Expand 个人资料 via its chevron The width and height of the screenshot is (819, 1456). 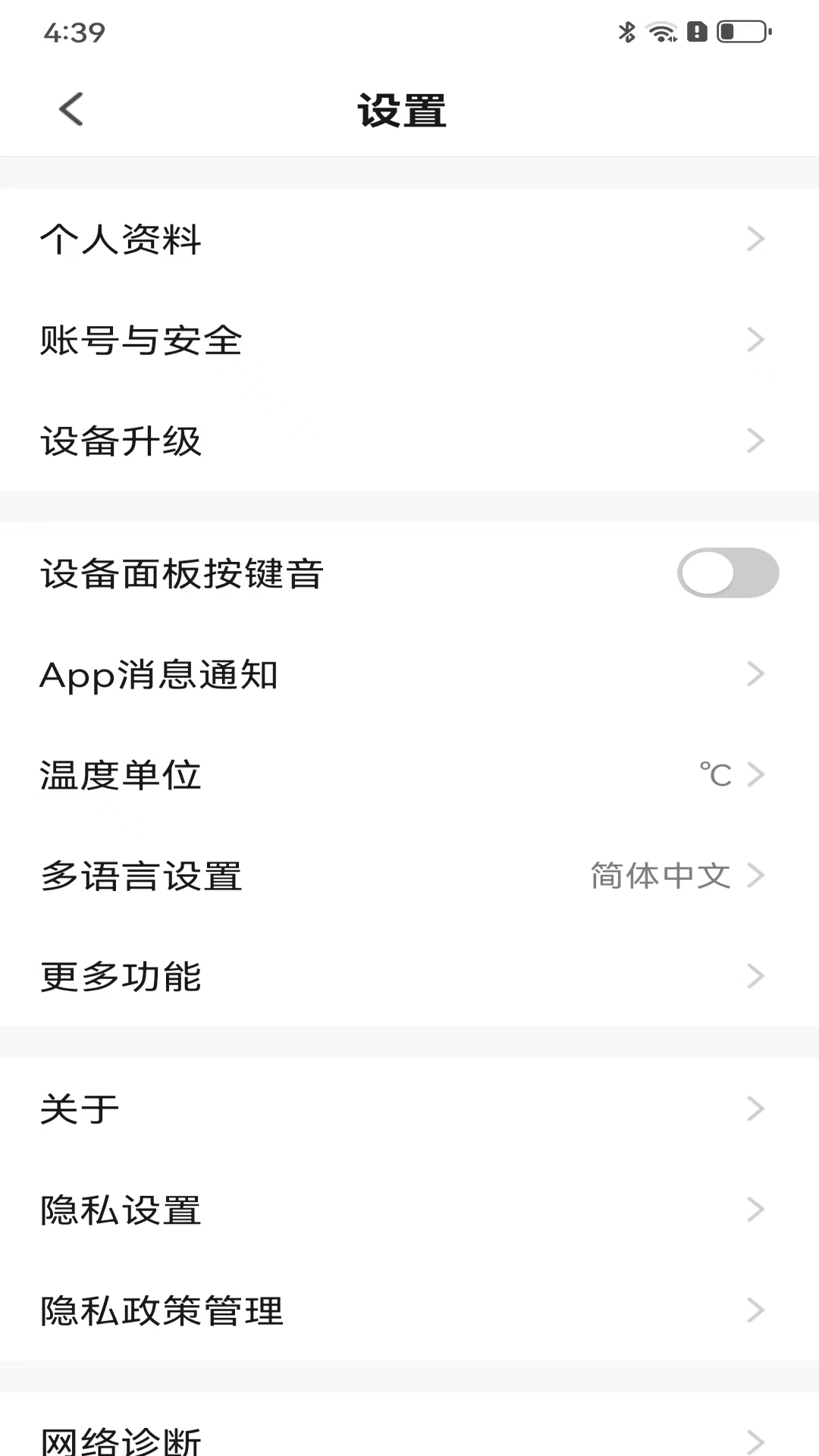(755, 239)
